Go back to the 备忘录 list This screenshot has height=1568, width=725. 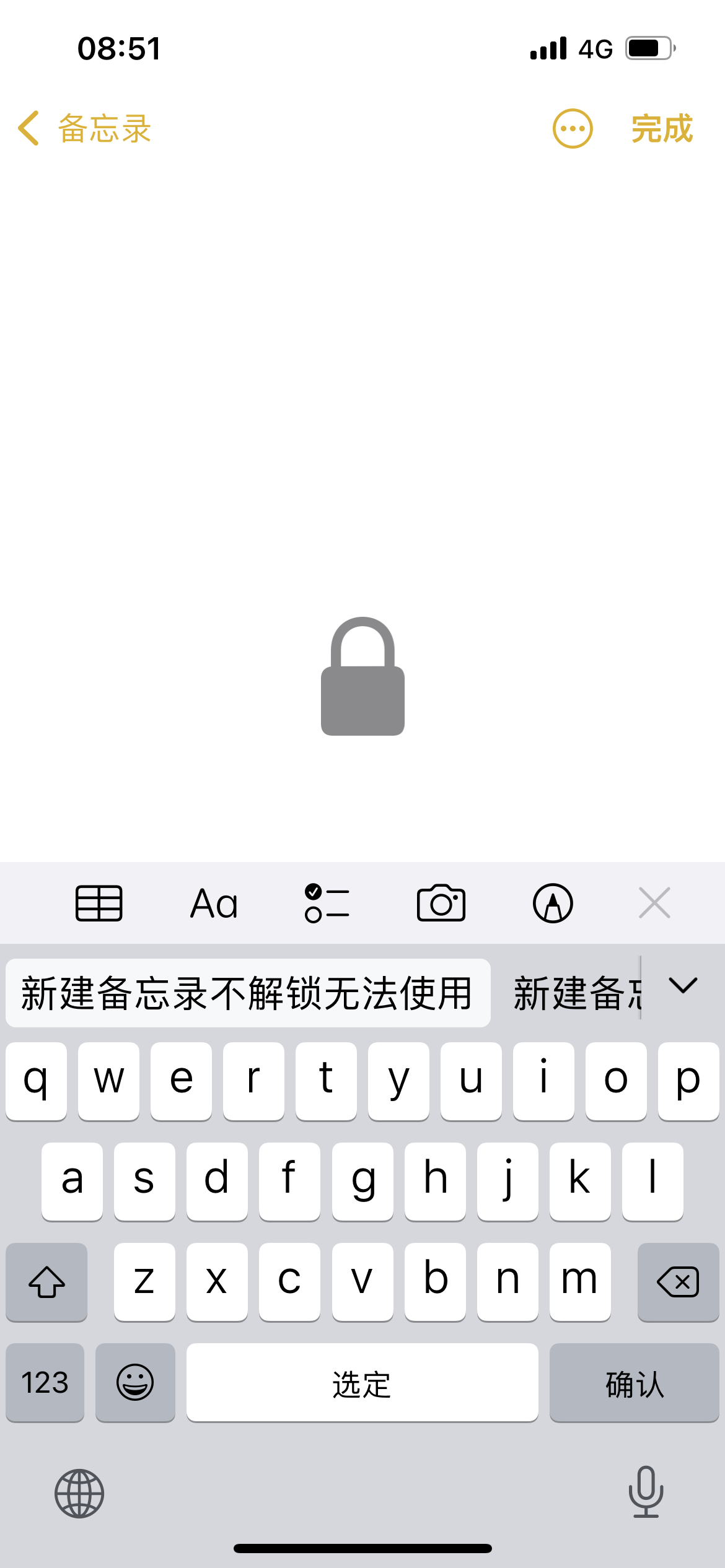click(x=85, y=129)
